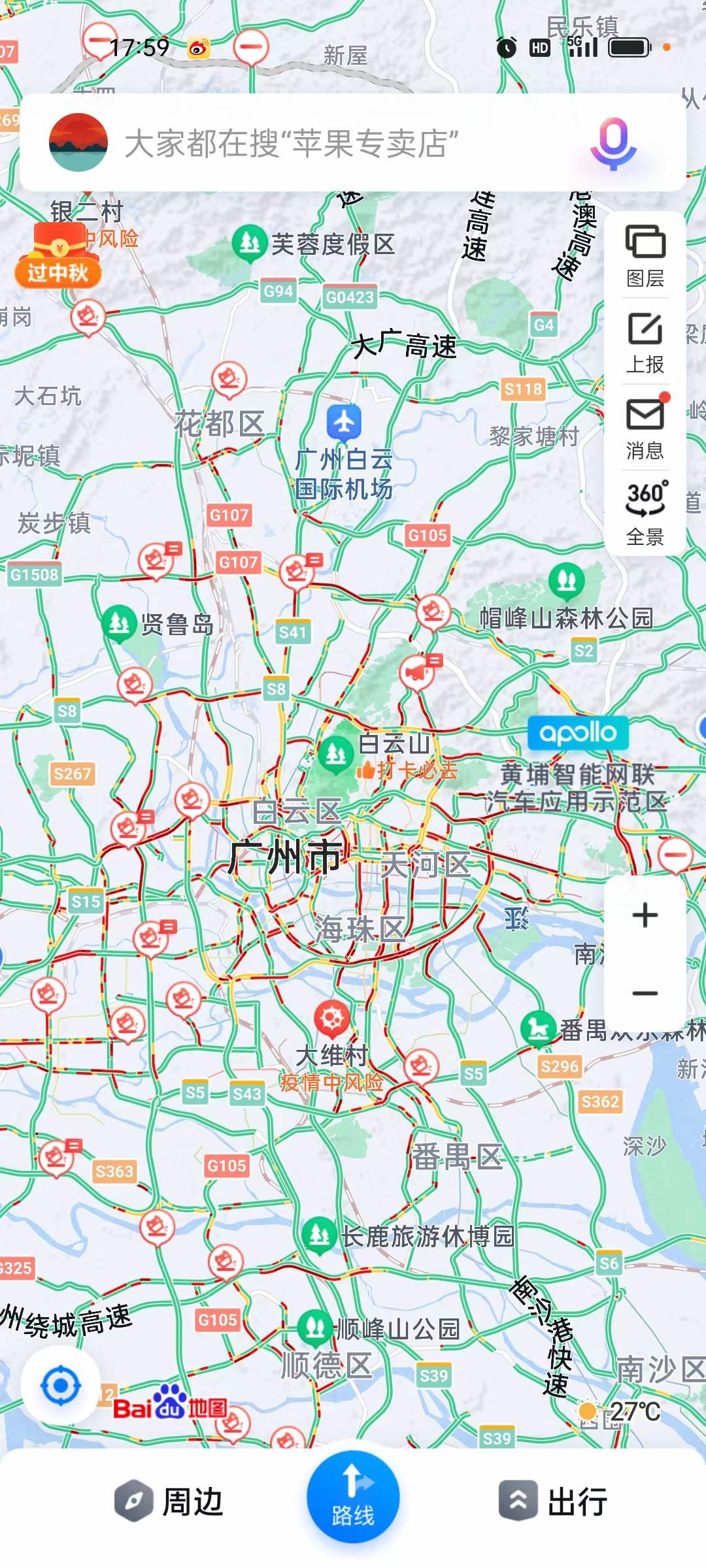Open the 消息 messages inbox
Image resolution: width=706 pixels, height=1568 pixels.
click(x=644, y=425)
